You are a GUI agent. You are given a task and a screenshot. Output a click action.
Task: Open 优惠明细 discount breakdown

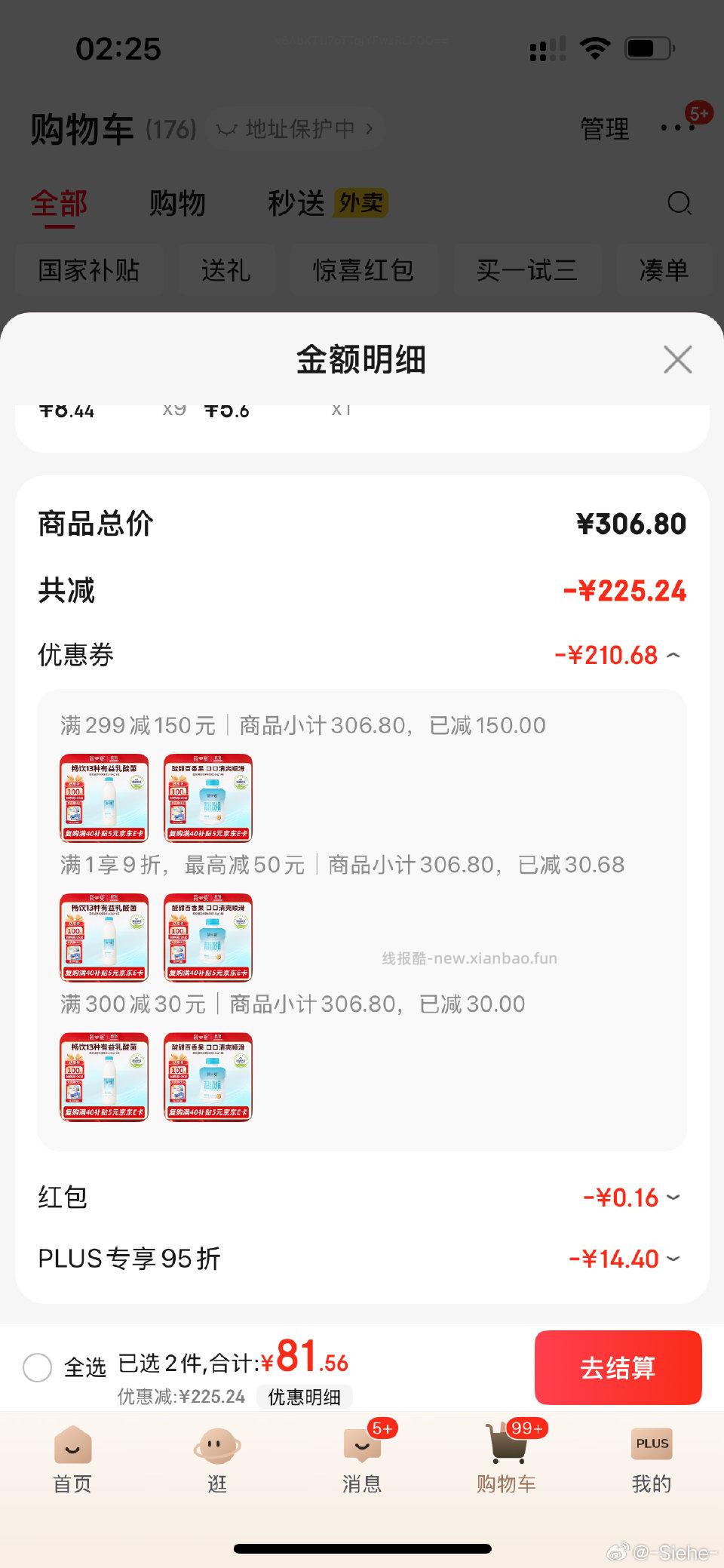pos(304,1397)
